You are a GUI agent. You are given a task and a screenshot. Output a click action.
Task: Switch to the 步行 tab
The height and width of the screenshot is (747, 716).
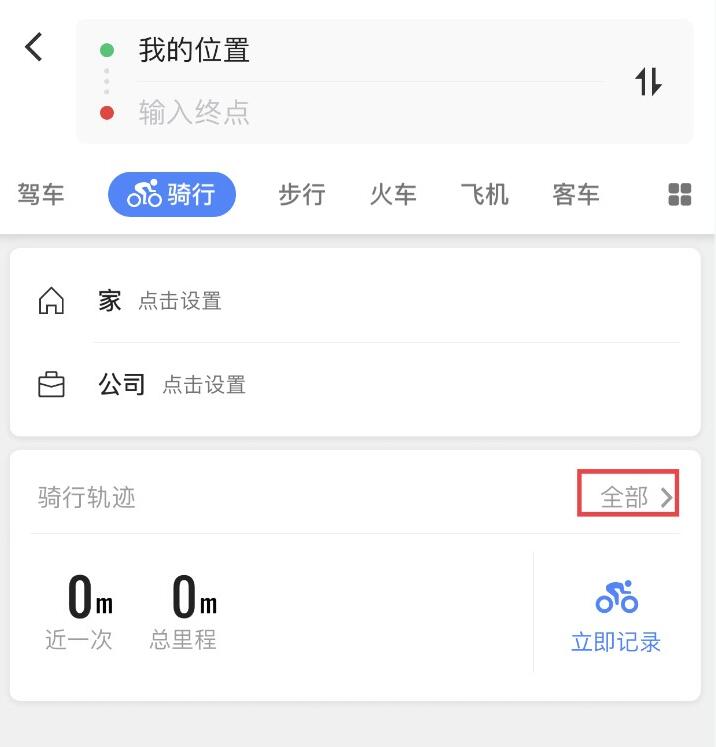tap(301, 194)
